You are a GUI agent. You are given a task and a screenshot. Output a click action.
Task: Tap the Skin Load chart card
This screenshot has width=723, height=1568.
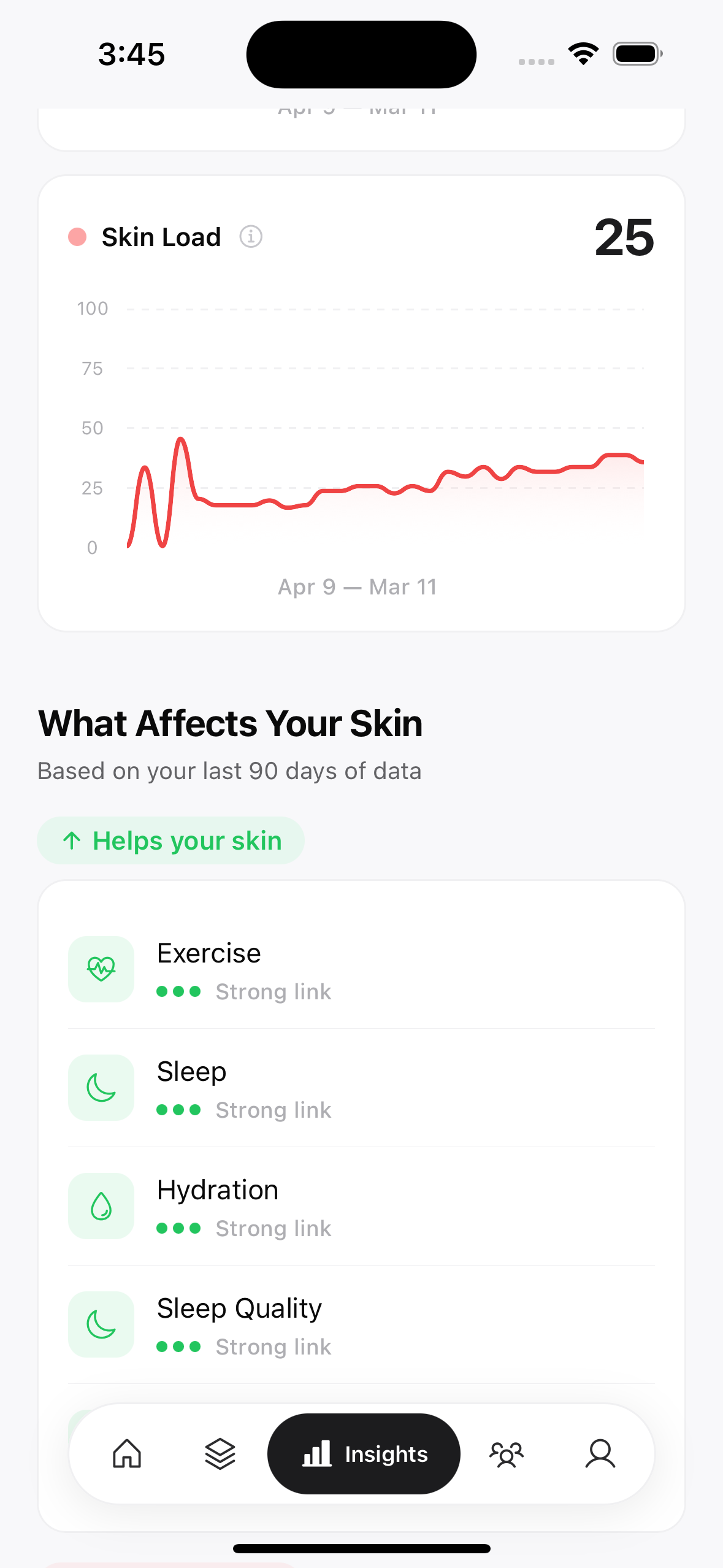tap(362, 402)
